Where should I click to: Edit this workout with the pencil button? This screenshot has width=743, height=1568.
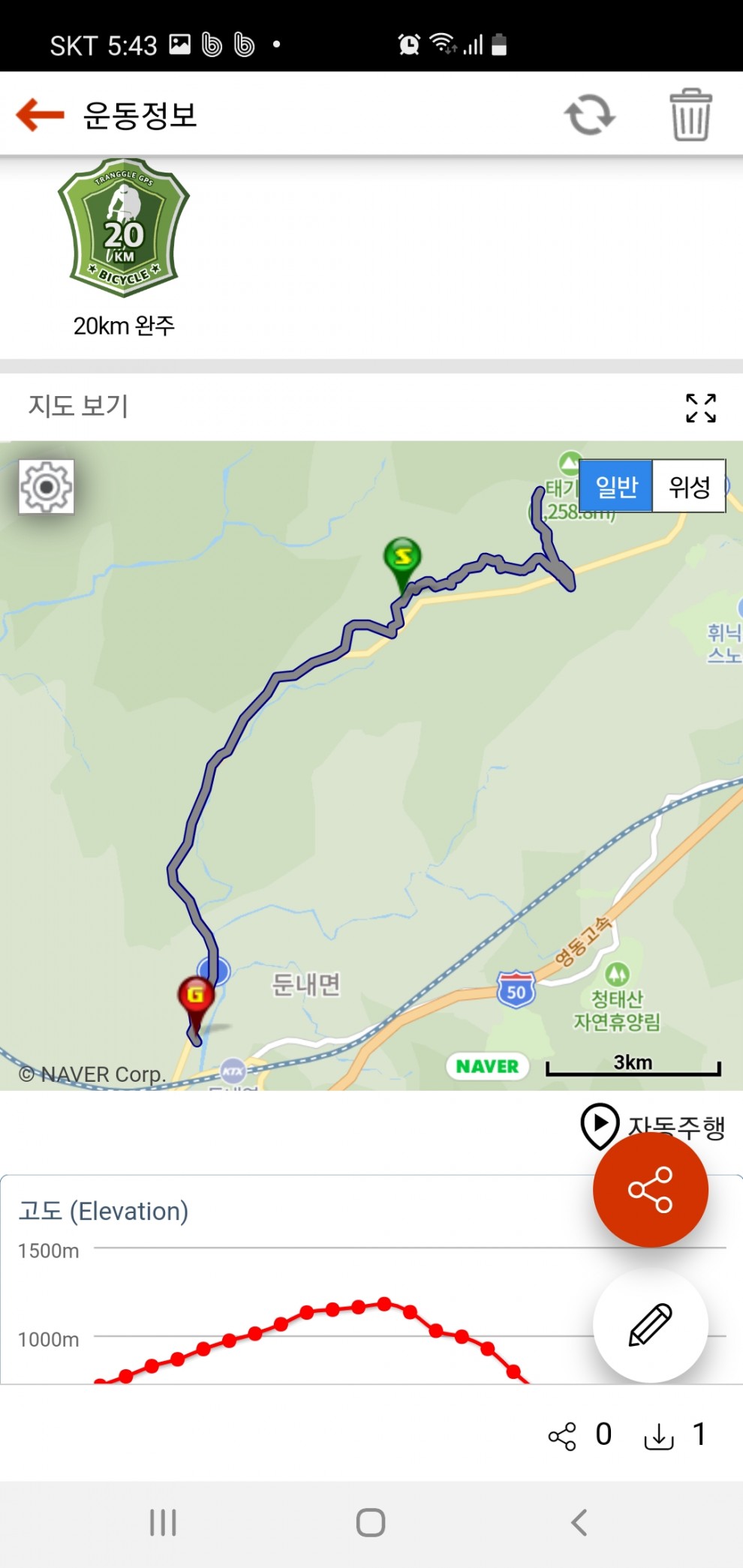(x=650, y=1326)
